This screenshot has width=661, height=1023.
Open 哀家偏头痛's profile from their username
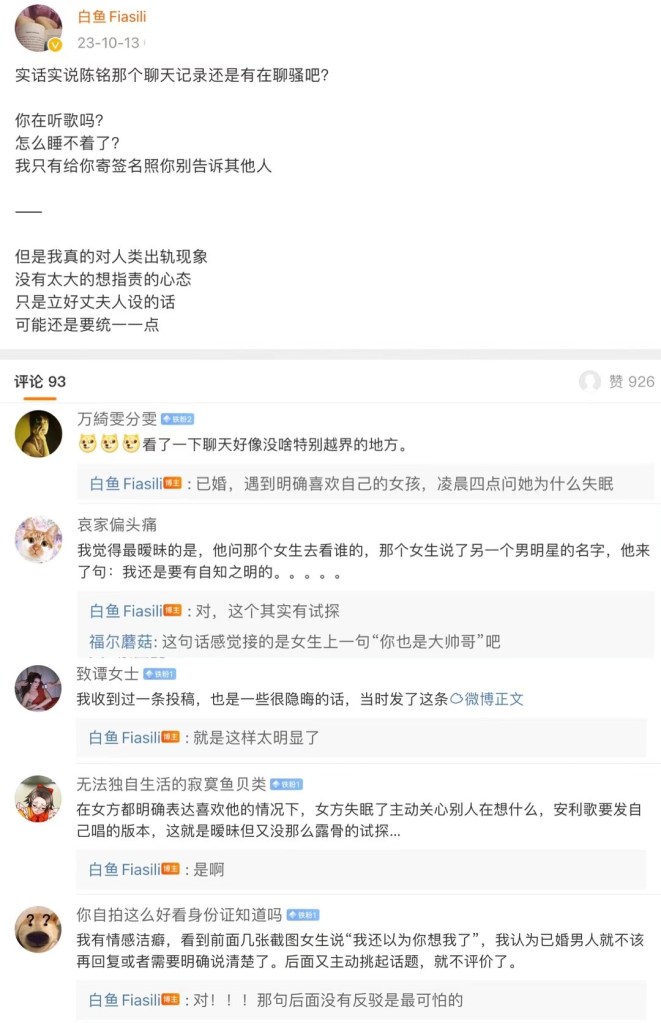(x=117, y=524)
